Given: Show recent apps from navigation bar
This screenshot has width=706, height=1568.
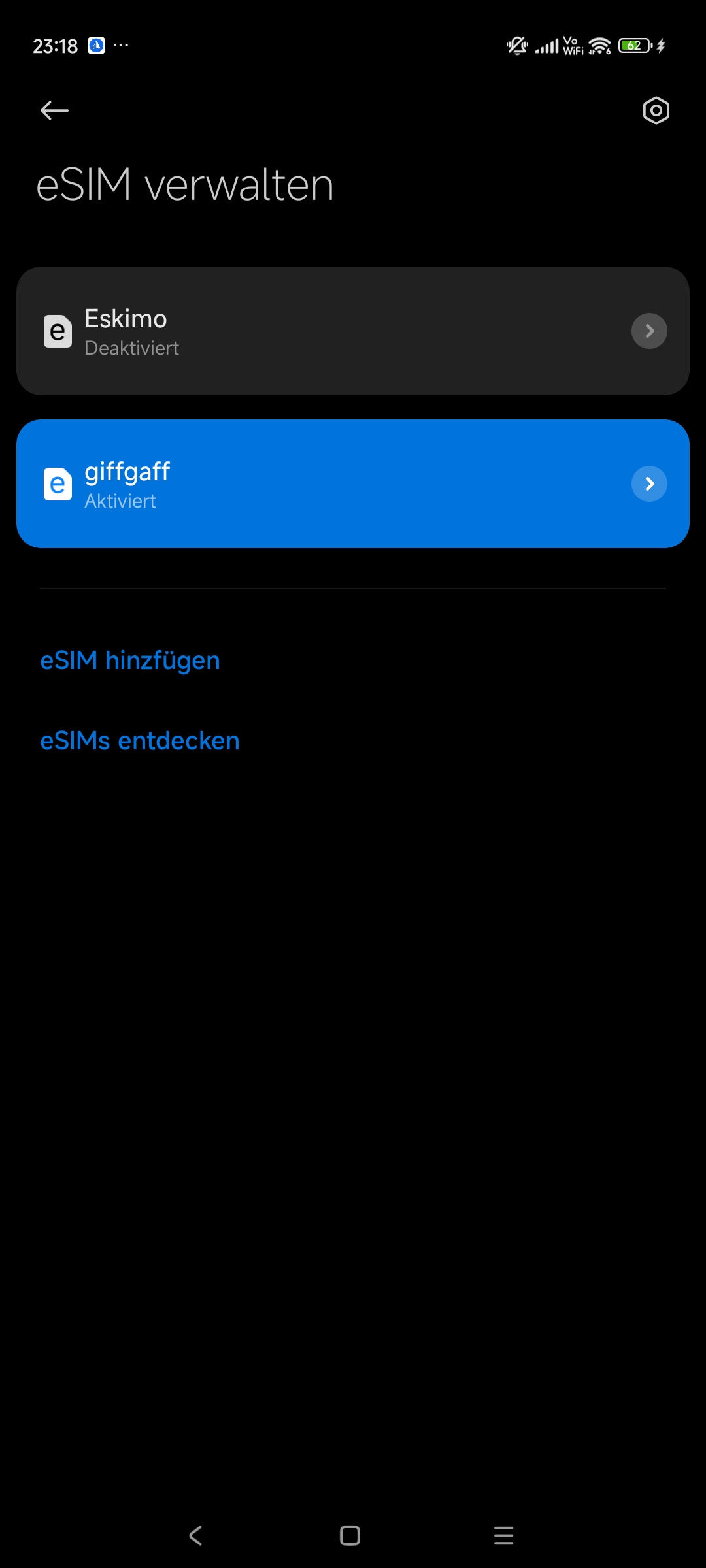Looking at the screenshot, I should pyautogui.click(x=503, y=1535).
